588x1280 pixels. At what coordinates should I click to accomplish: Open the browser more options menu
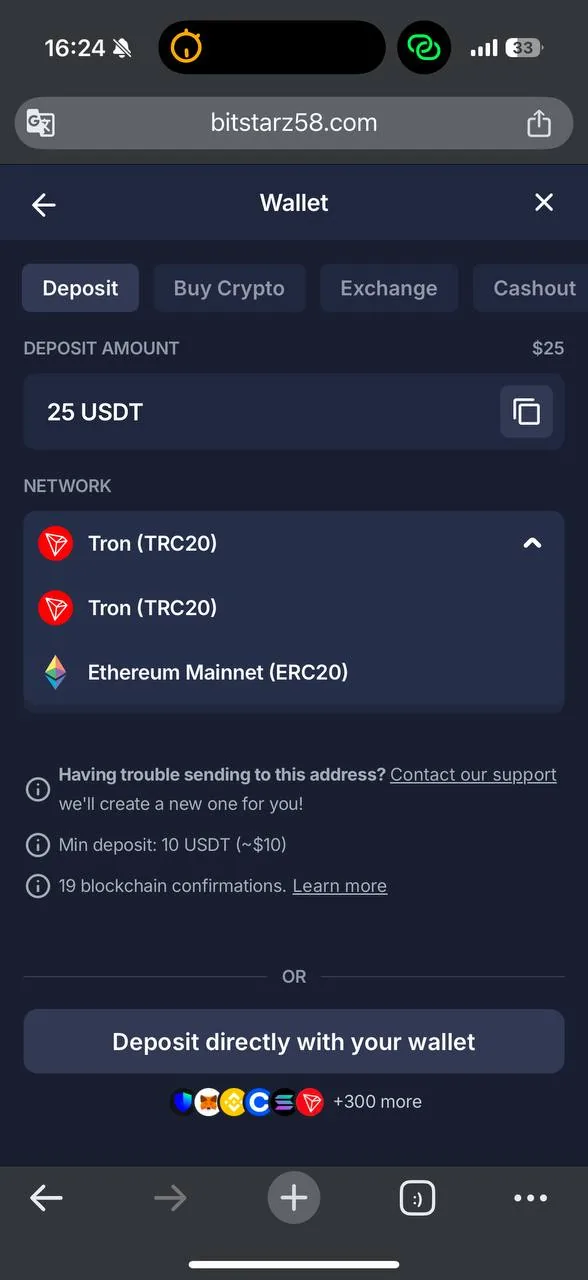pos(530,1198)
